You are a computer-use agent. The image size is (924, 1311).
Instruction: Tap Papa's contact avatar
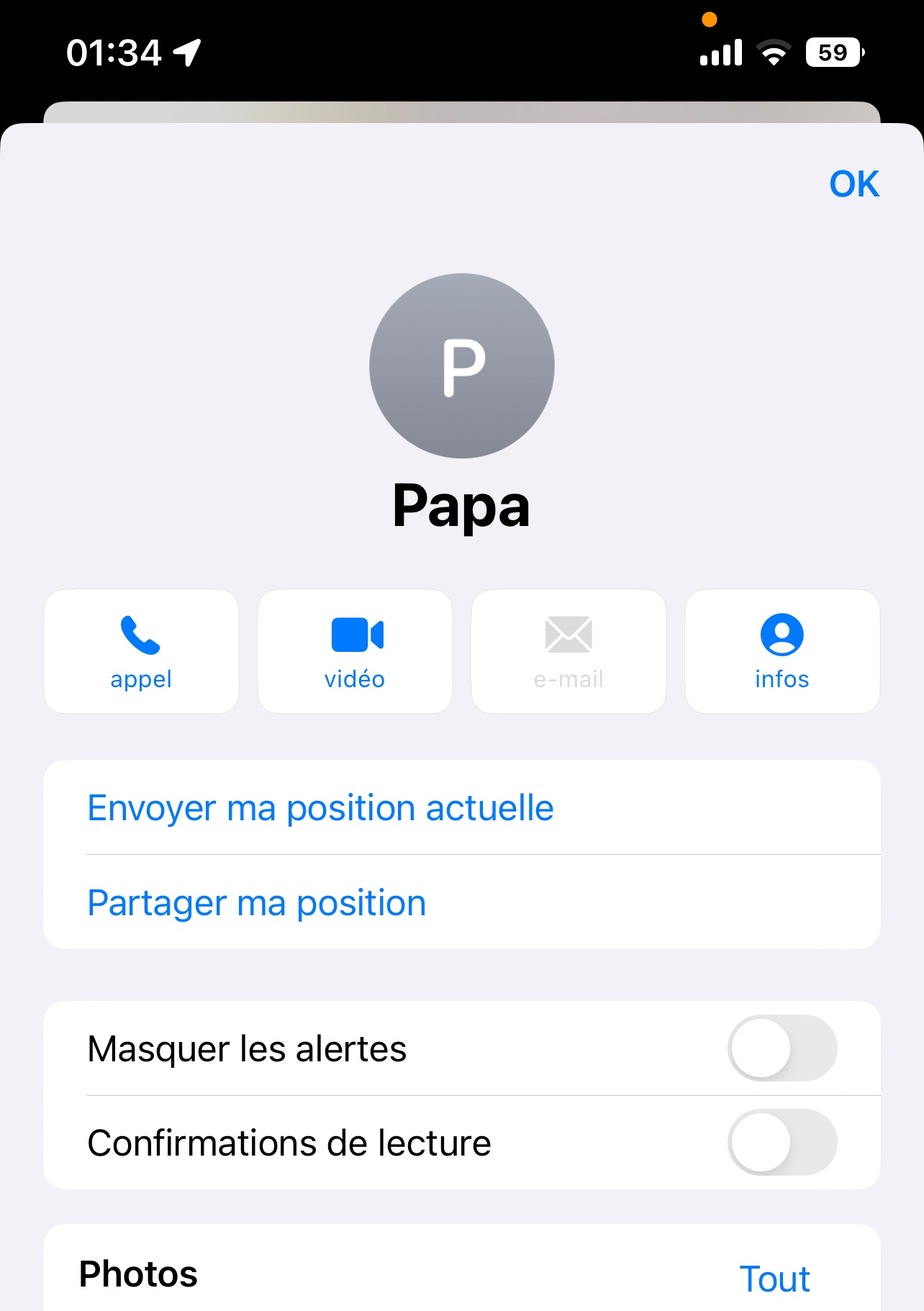tap(462, 366)
